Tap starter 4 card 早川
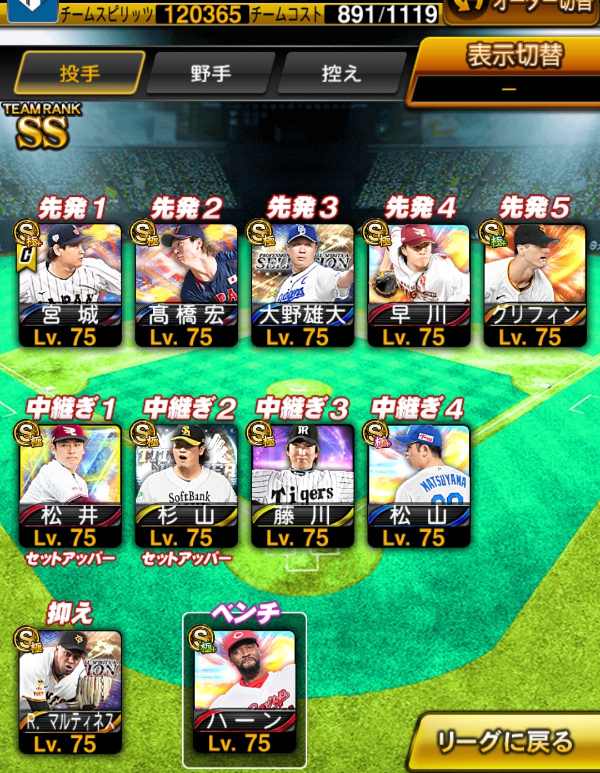600x773 pixels. coord(419,285)
